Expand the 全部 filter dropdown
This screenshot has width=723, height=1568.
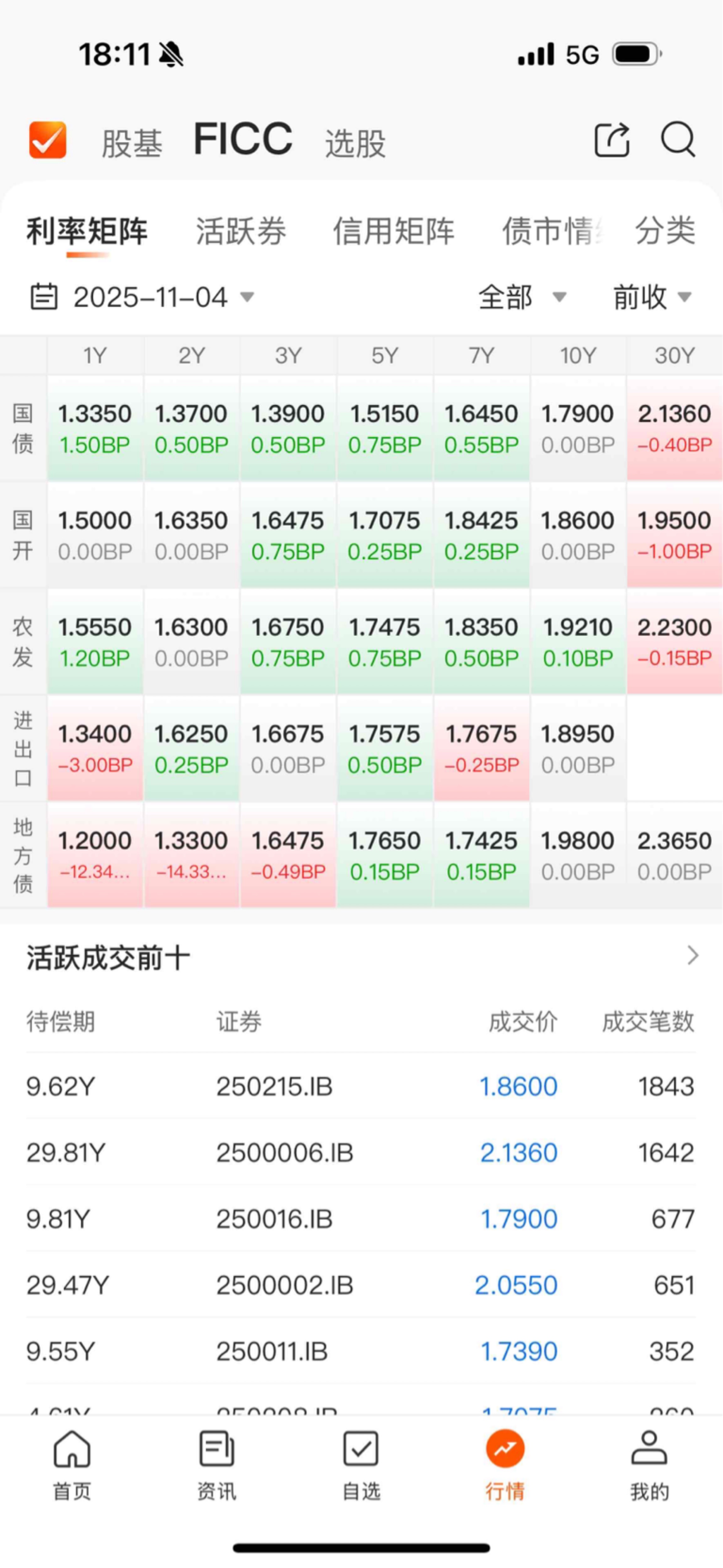522,297
